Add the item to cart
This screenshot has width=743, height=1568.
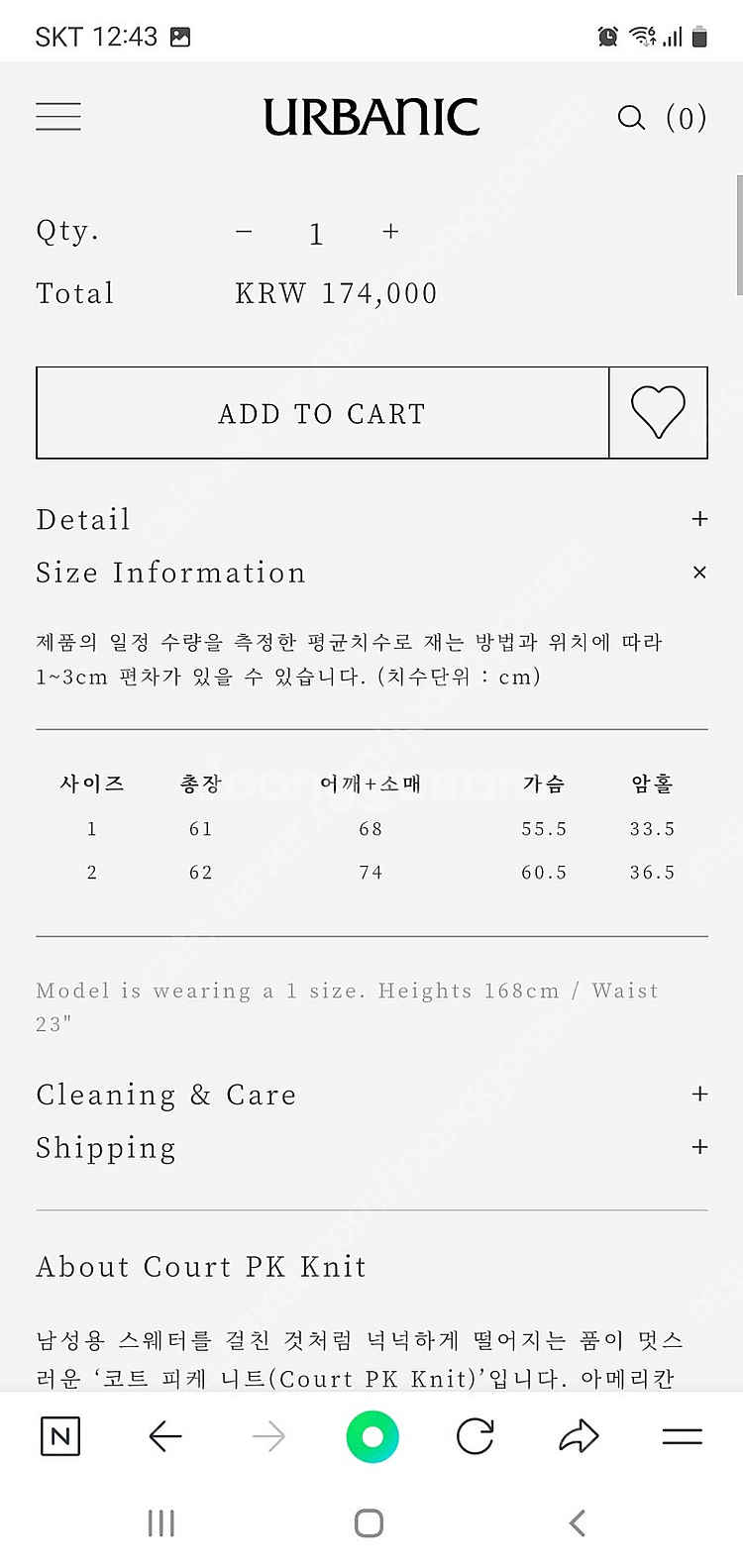pyautogui.click(x=322, y=413)
